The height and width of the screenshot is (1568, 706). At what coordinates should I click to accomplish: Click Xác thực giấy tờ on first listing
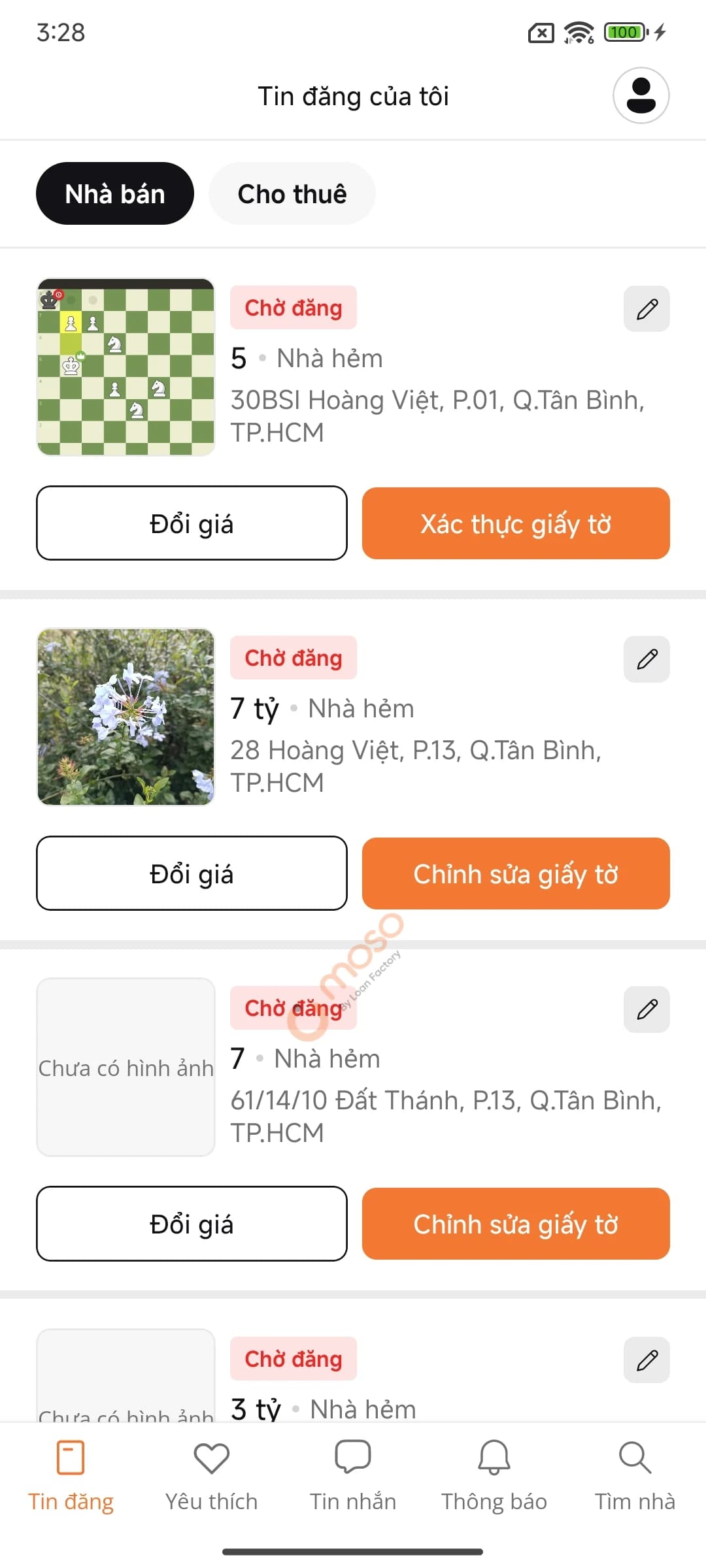(x=516, y=523)
